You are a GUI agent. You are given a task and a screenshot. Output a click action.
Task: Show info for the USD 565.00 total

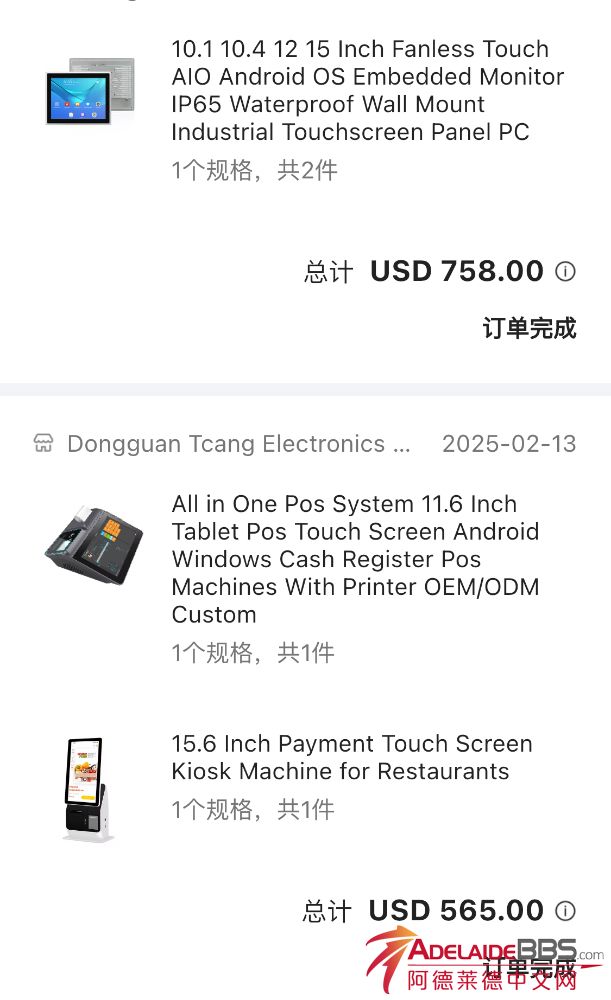pyautogui.click(x=566, y=910)
